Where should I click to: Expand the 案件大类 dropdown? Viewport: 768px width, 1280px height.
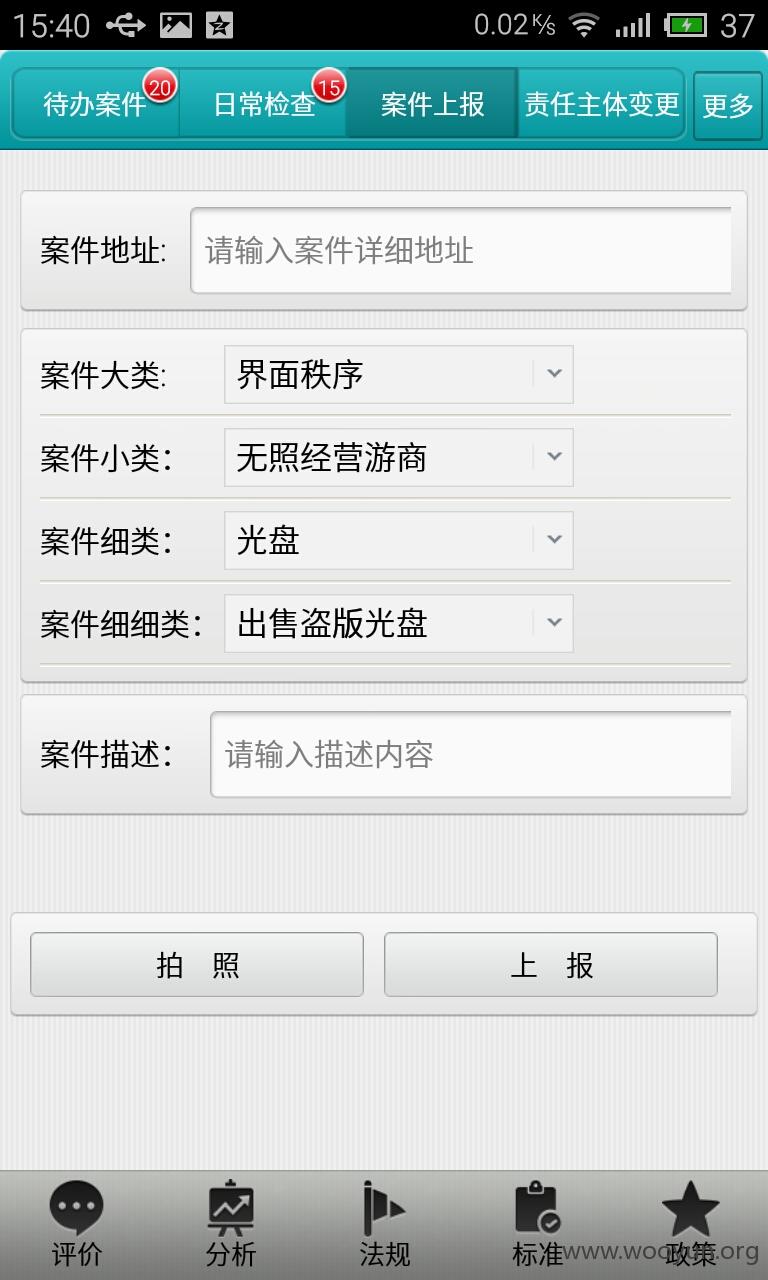pos(399,374)
